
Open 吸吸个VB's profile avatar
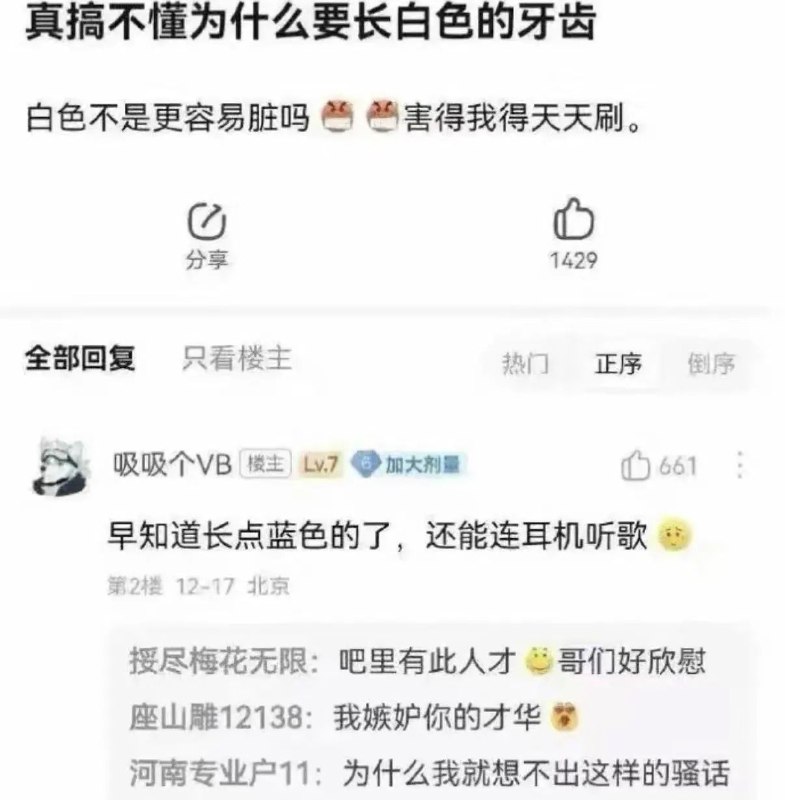pos(62,466)
